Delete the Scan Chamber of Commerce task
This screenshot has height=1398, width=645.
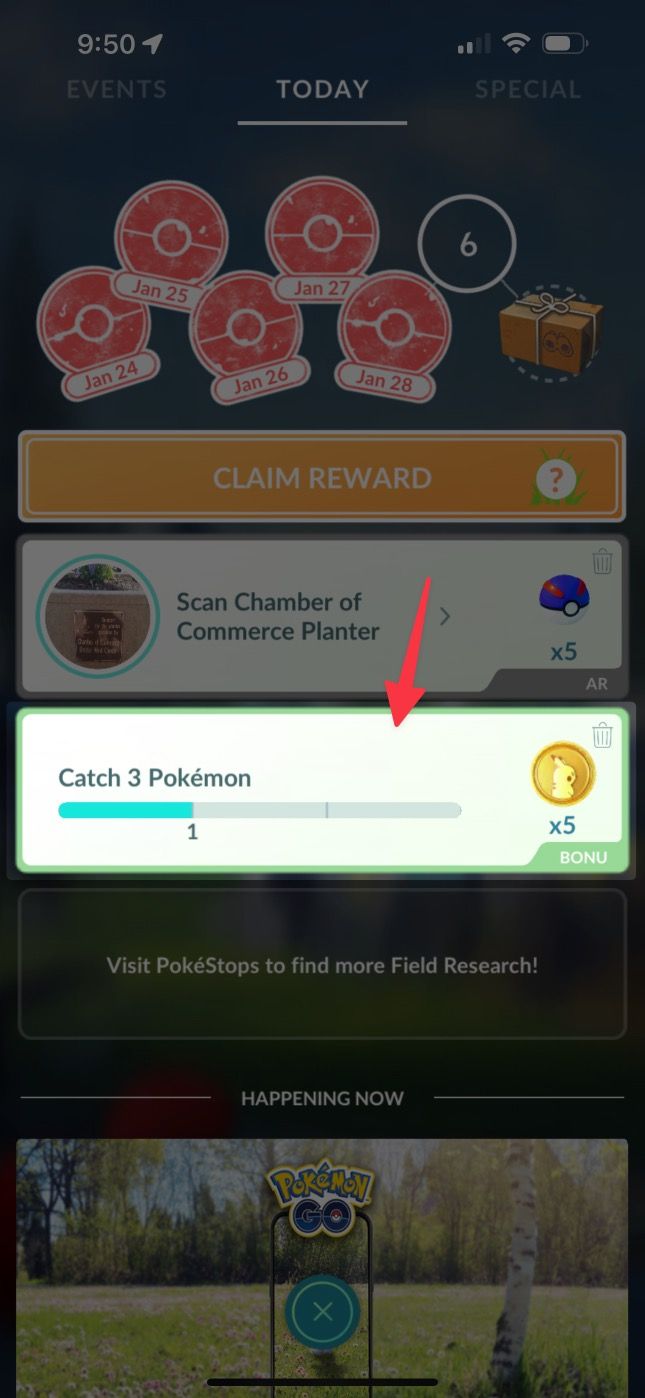tap(602, 562)
